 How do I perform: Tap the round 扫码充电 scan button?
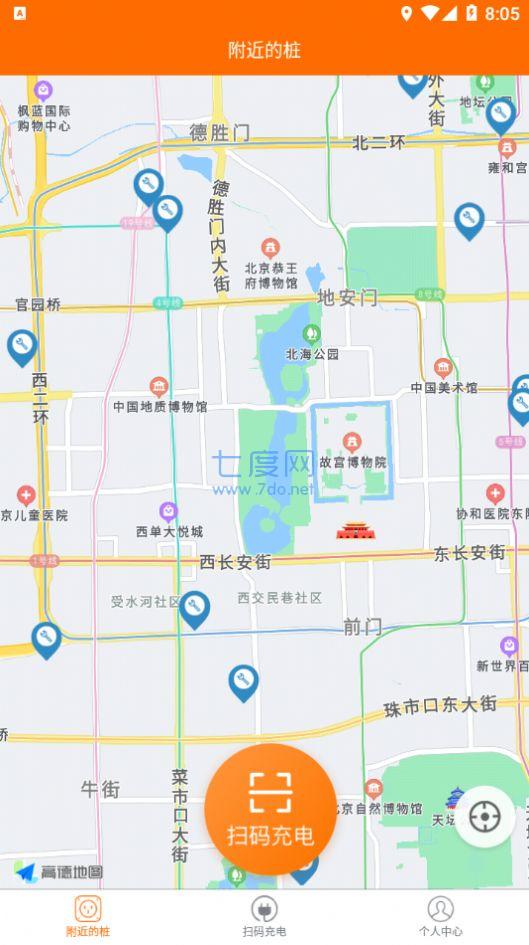pos(271,809)
